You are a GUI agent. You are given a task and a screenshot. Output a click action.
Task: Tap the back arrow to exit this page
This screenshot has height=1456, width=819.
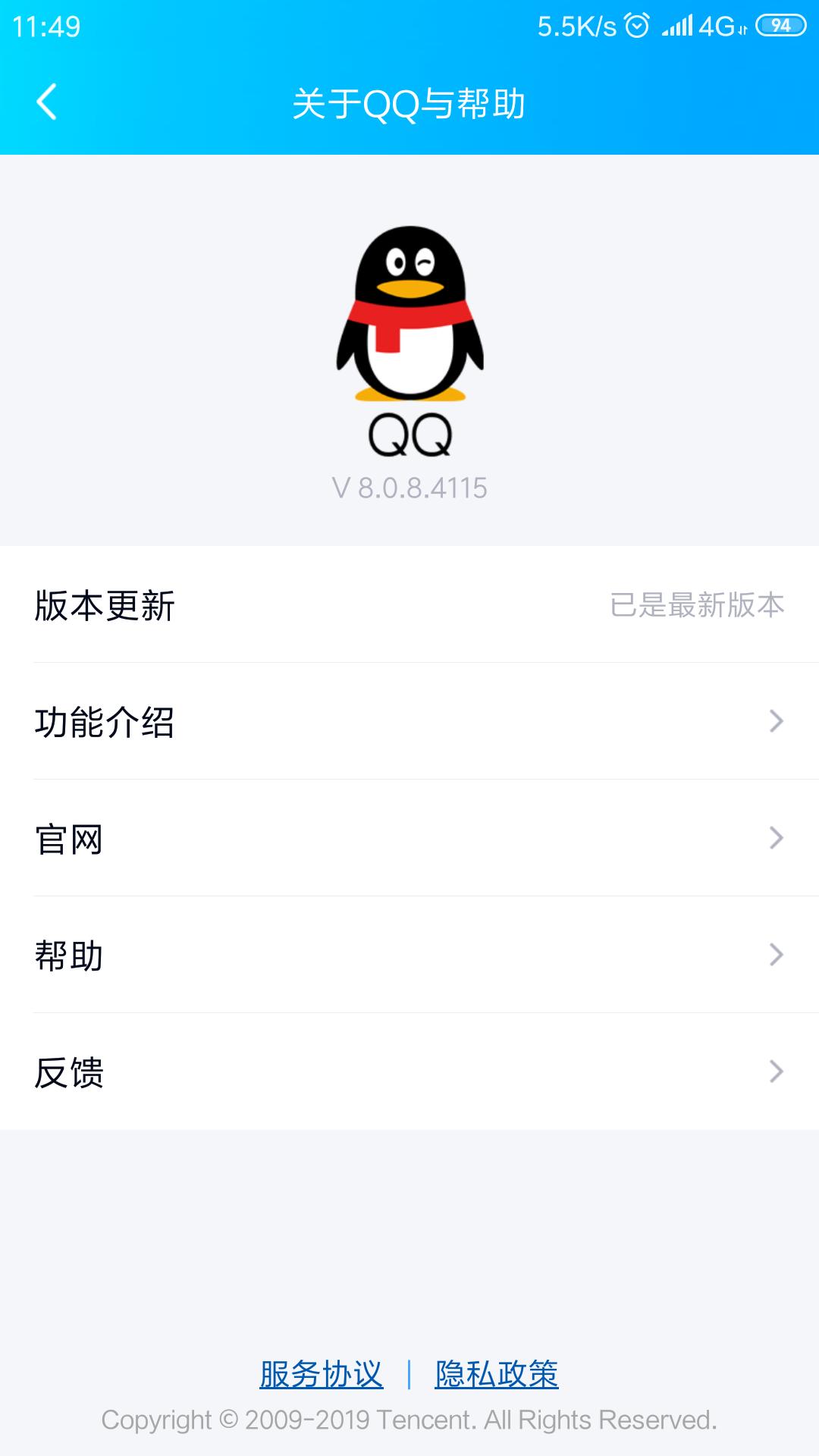pyautogui.click(x=47, y=102)
